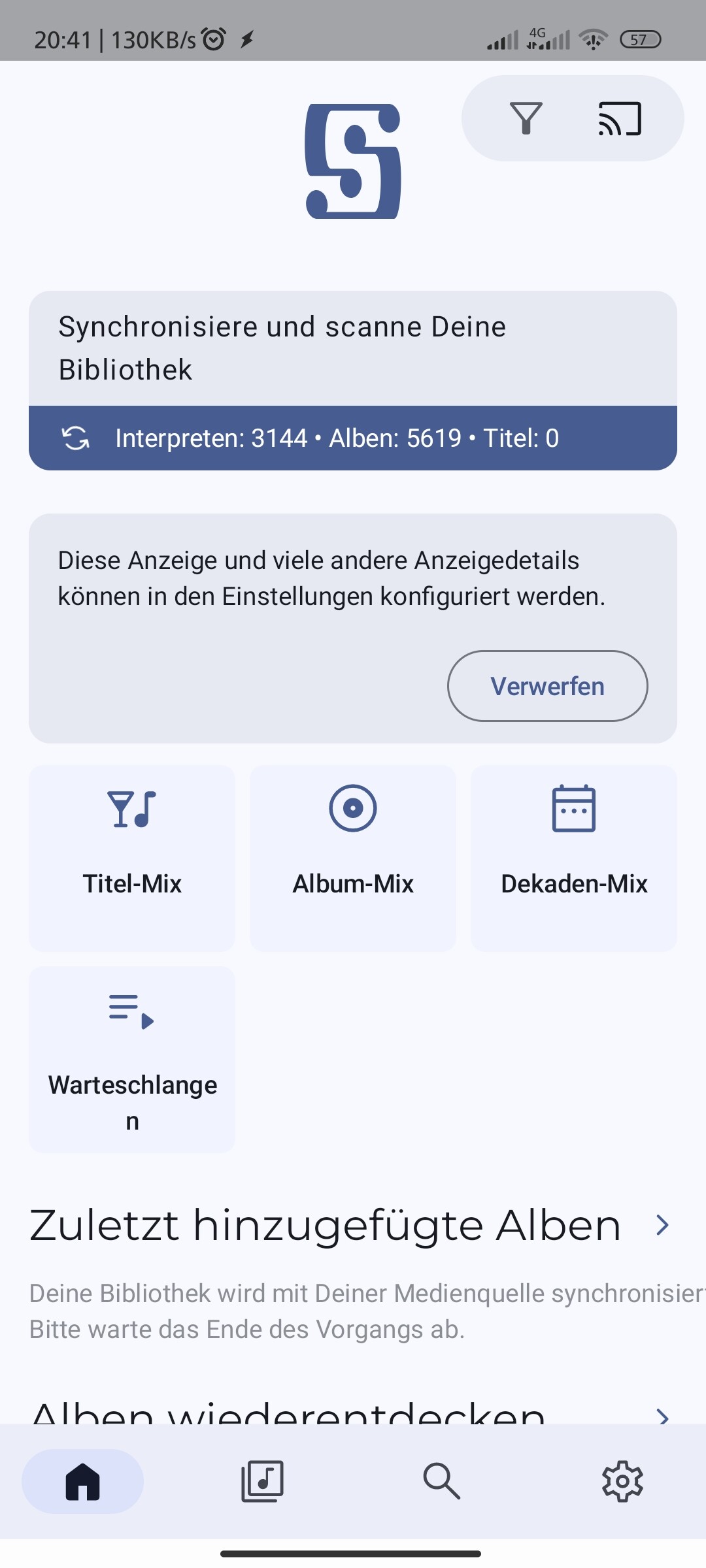The image size is (706, 1568).
Task: Open the filter icon at top
Action: [x=526, y=118]
